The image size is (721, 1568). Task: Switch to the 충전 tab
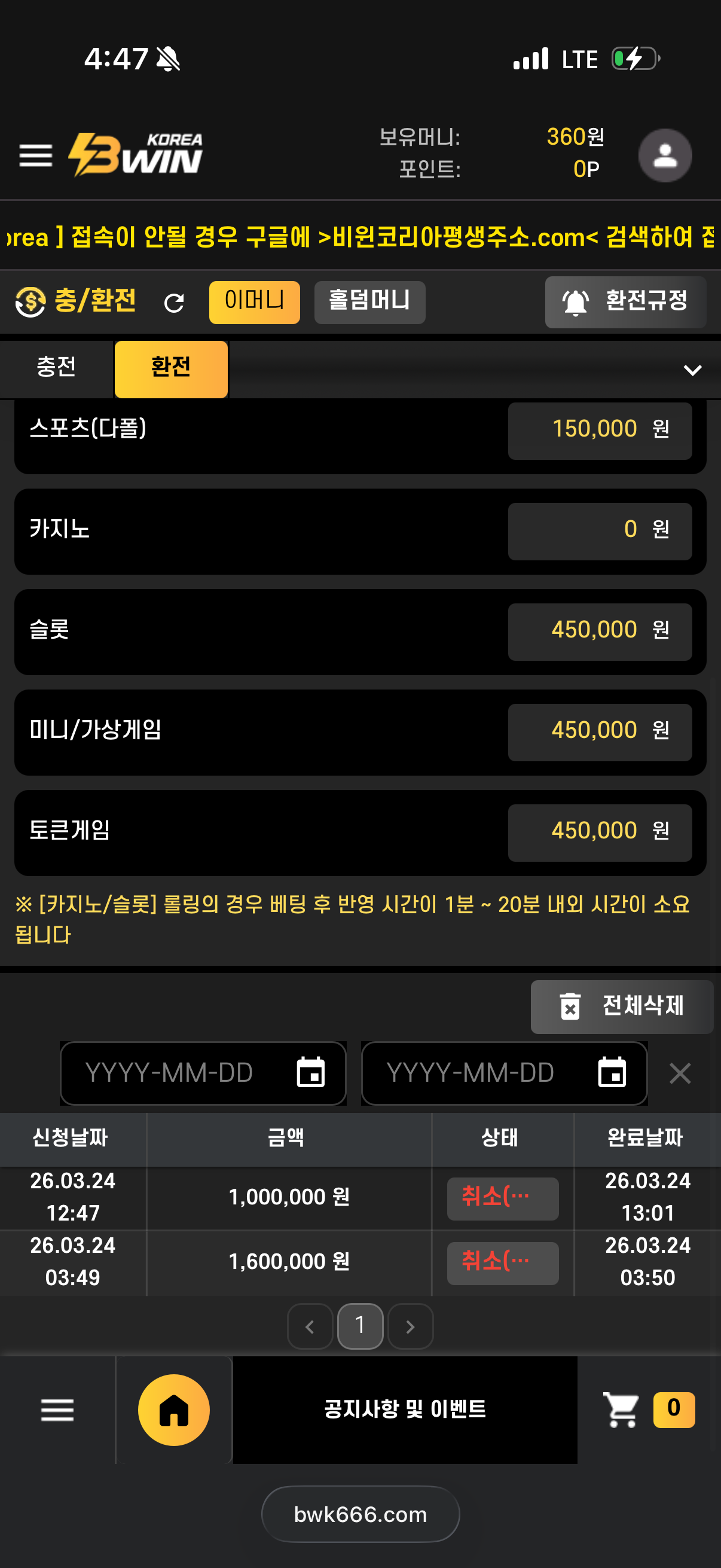click(x=57, y=368)
